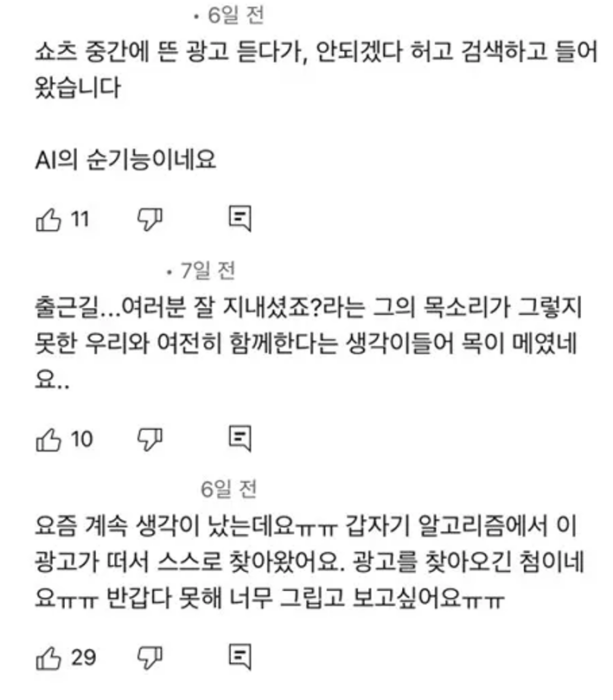Reply to the comment starting with 요즘 계속 생각이
This screenshot has height=700, width=613.
click(240, 656)
